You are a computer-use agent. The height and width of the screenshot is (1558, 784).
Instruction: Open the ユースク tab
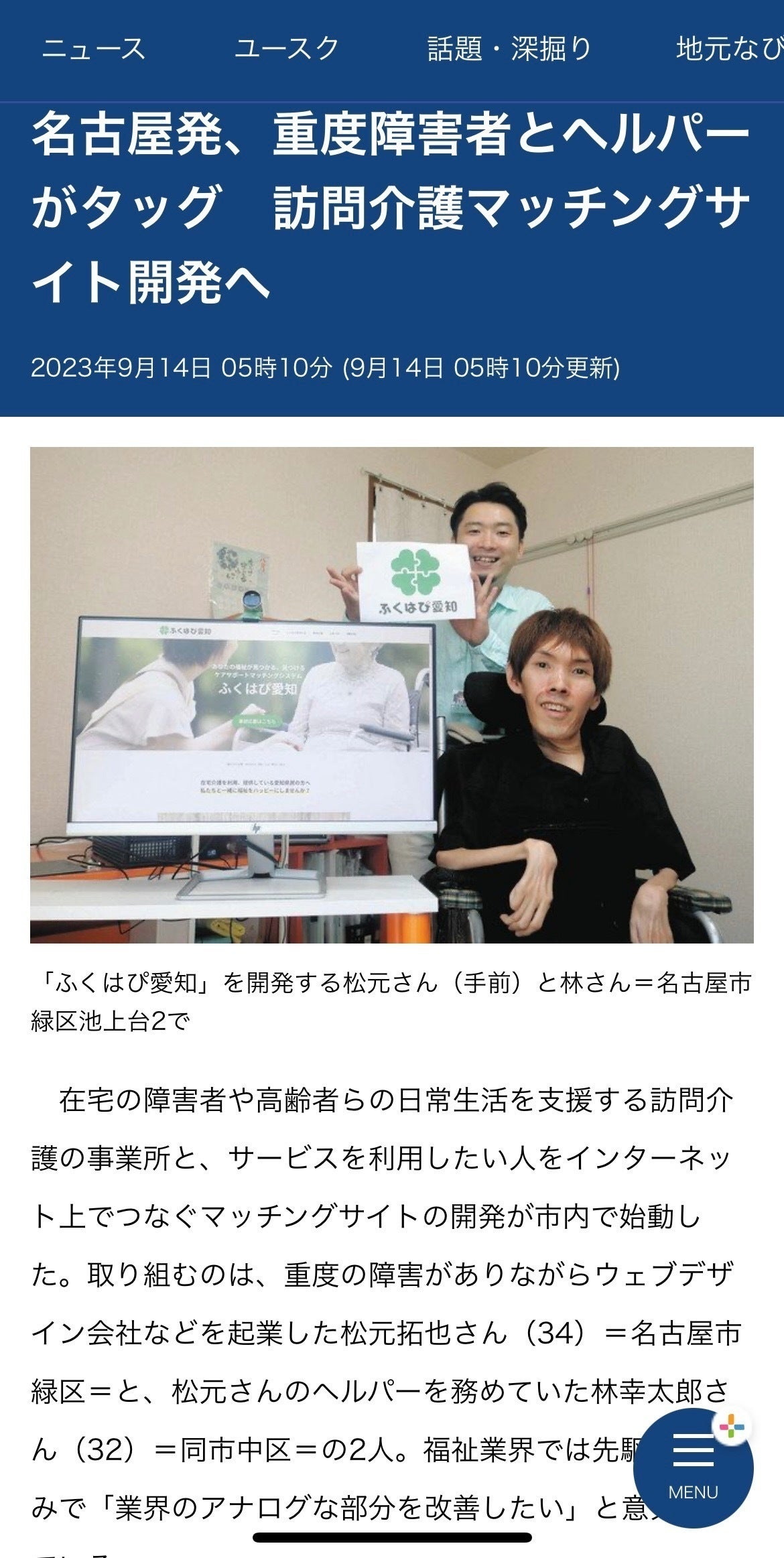tap(287, 48)
